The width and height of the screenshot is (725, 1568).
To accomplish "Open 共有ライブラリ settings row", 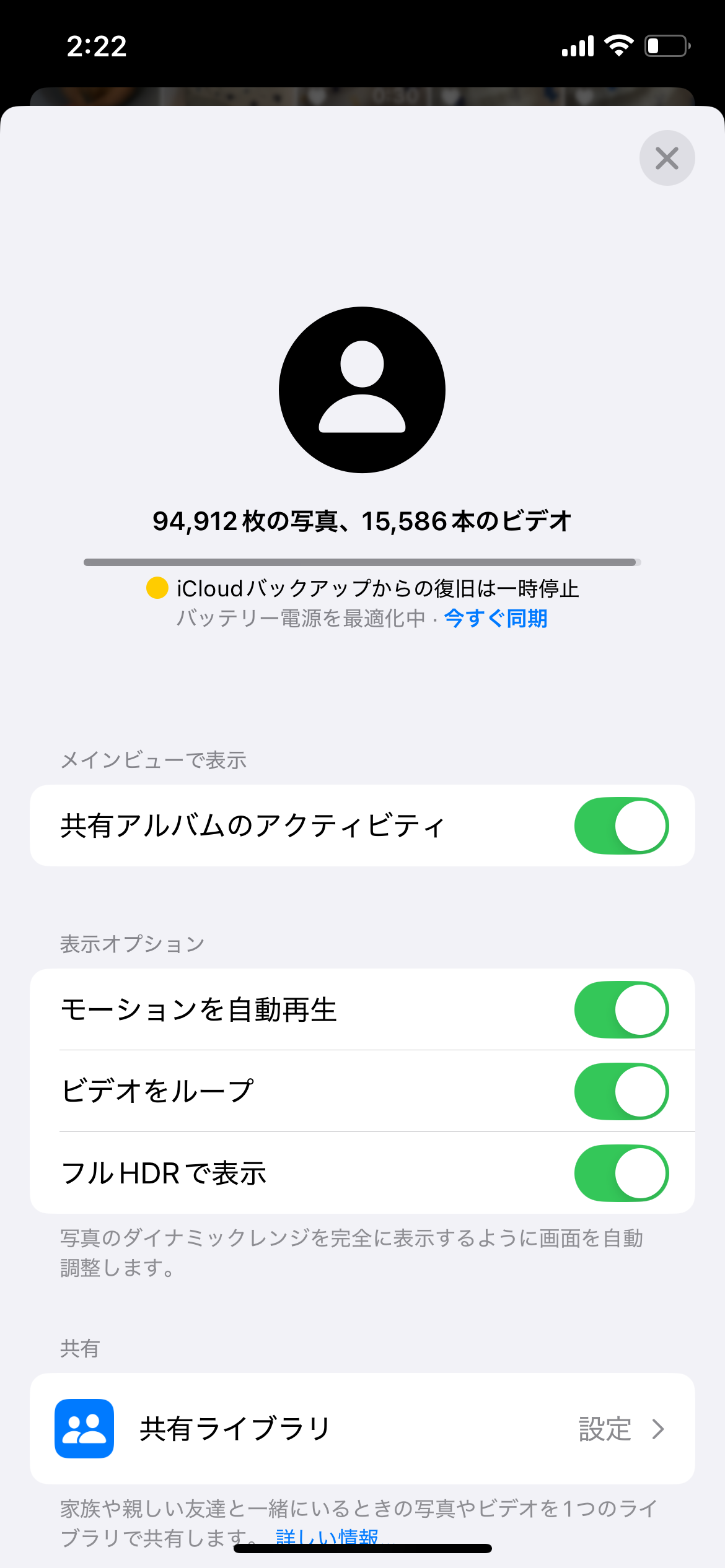I will point(362,1429).
